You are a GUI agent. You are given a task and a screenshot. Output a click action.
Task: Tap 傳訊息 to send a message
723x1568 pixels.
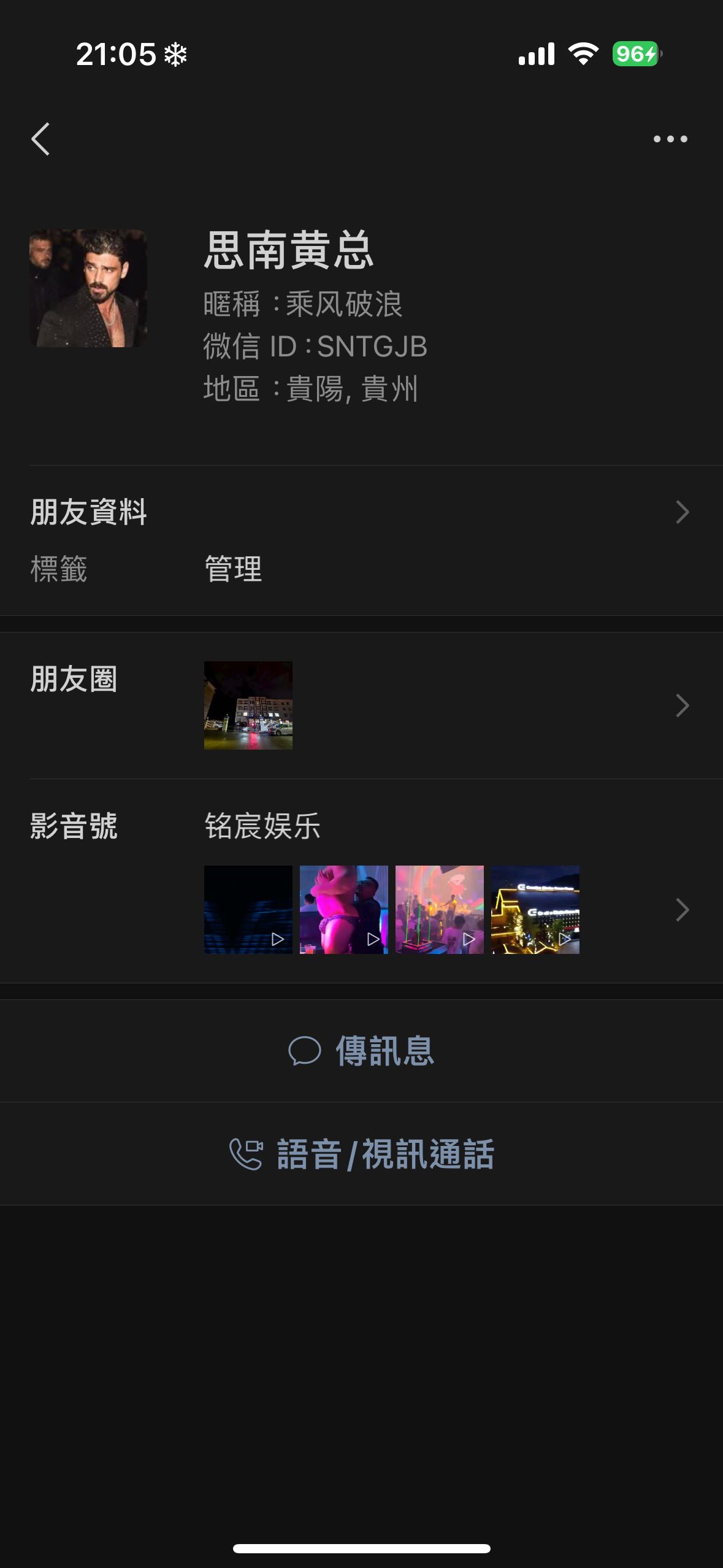361,1051
